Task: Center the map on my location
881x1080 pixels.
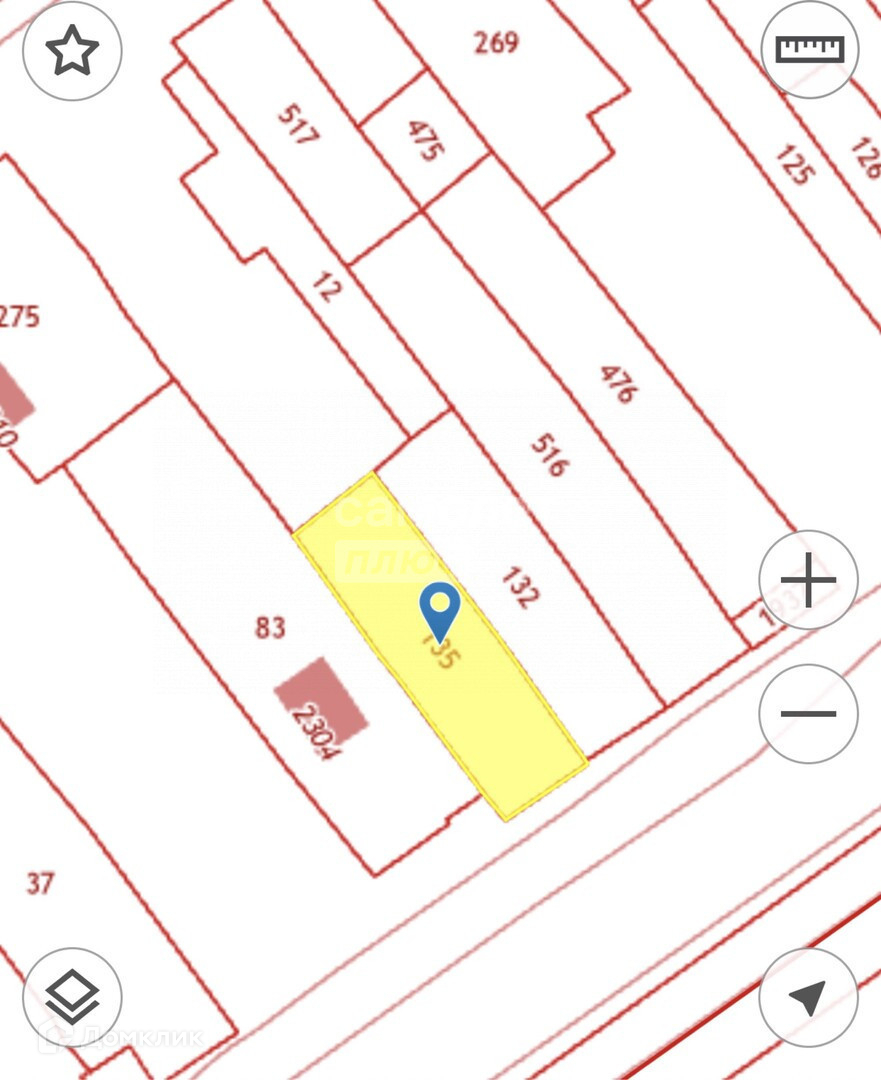Action: 808,997
